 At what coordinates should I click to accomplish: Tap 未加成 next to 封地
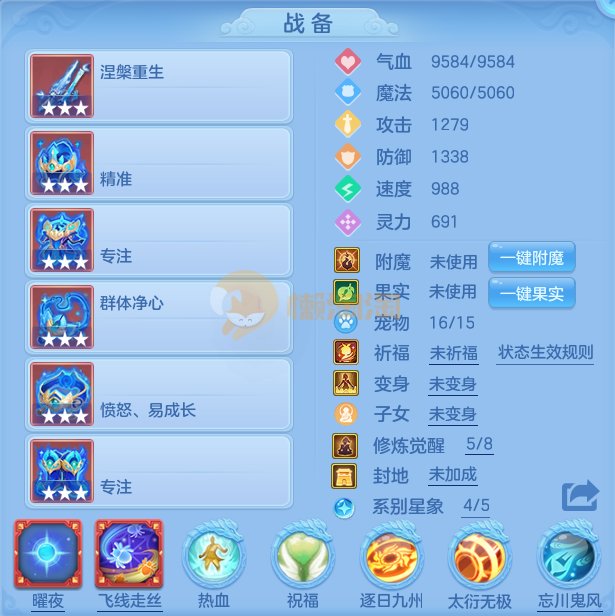453,475
